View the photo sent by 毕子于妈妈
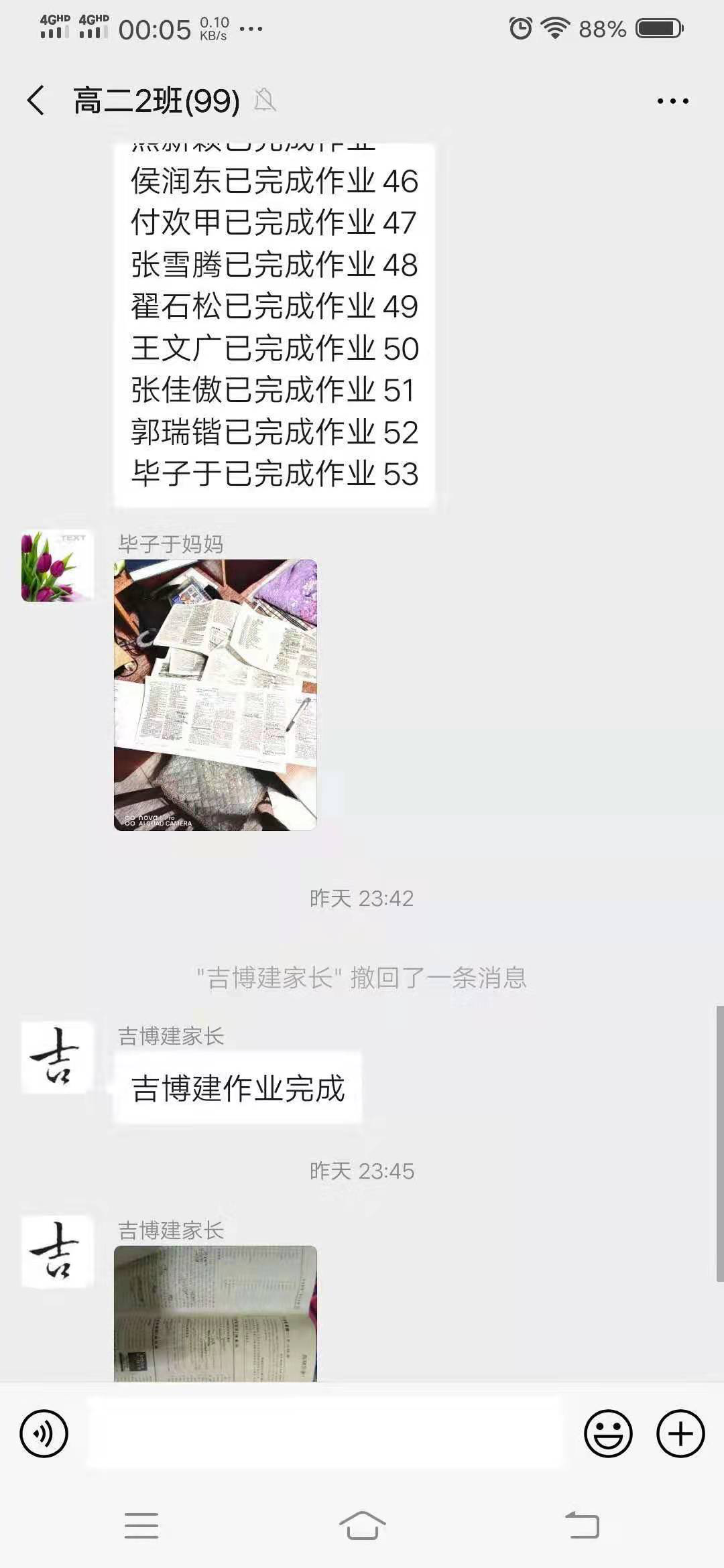This screenshot has height=1568, width=724. click(215, 695)
